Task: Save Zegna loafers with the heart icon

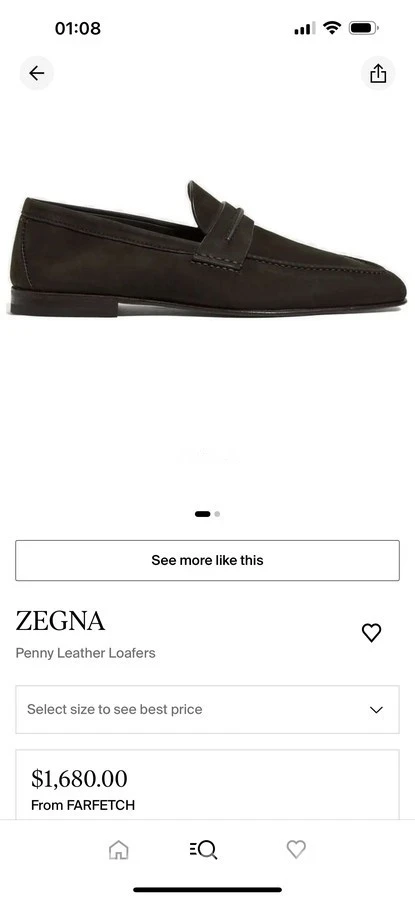Action: 371,633
